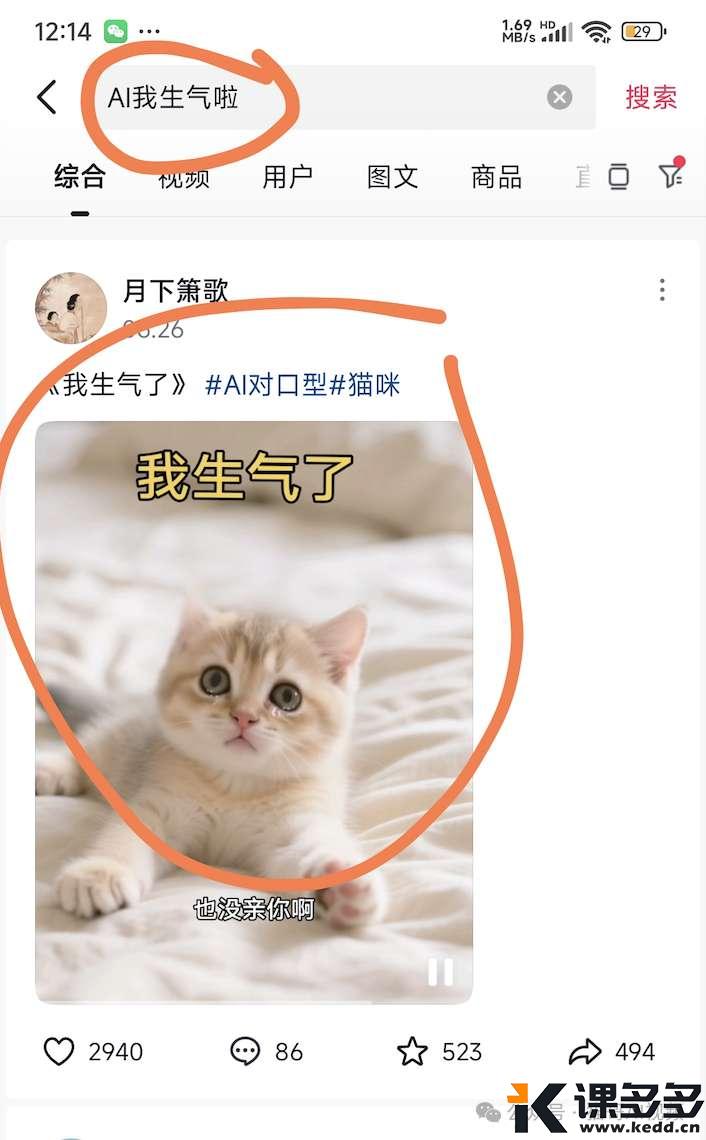Switch to the 视频 tab
This screenshot has height=1140, width=706.
[x=184, y=177]
